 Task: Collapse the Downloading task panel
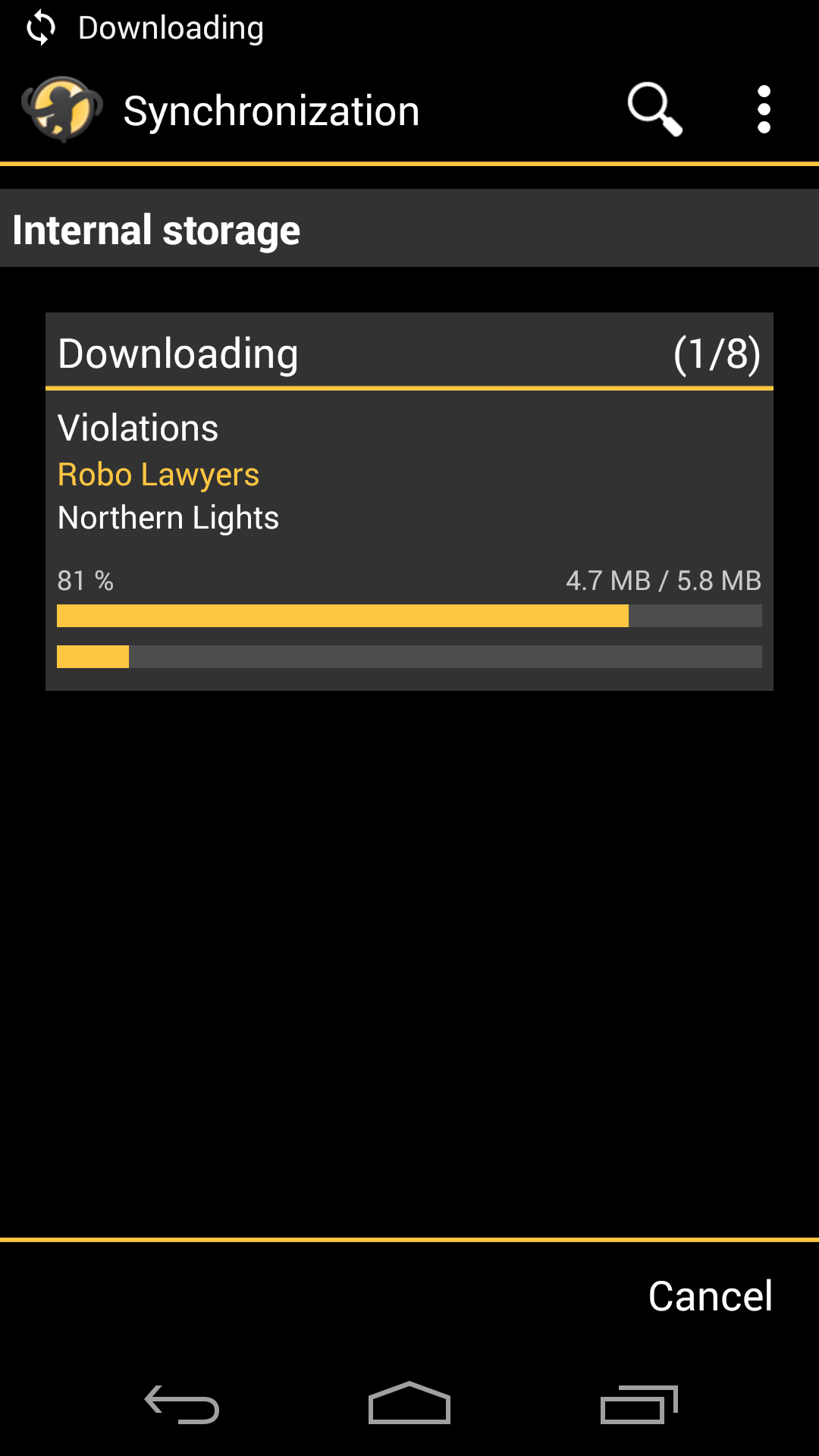(x=409, y=352)
